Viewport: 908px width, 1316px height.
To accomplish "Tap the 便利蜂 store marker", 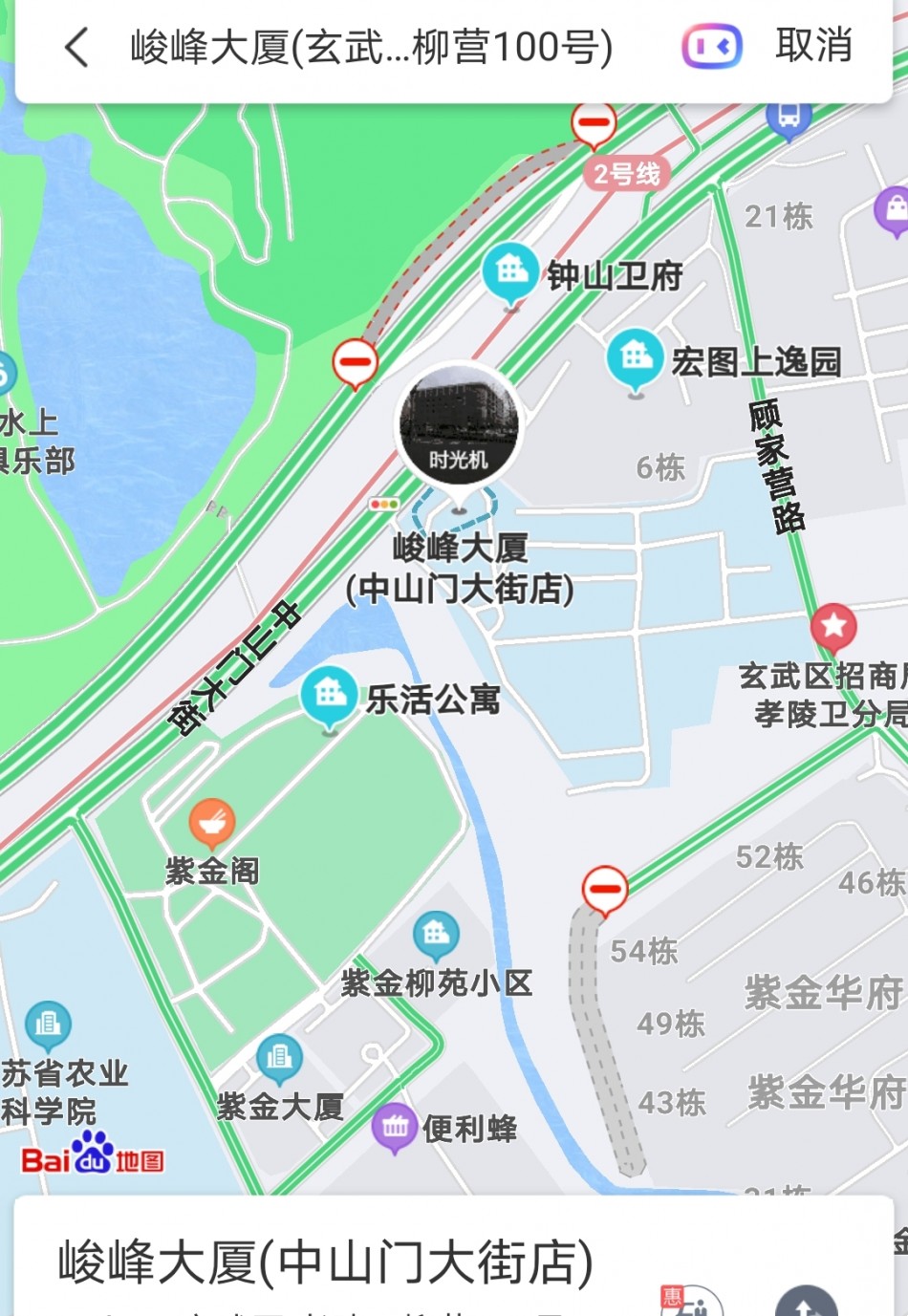I will pos(395,1127).
